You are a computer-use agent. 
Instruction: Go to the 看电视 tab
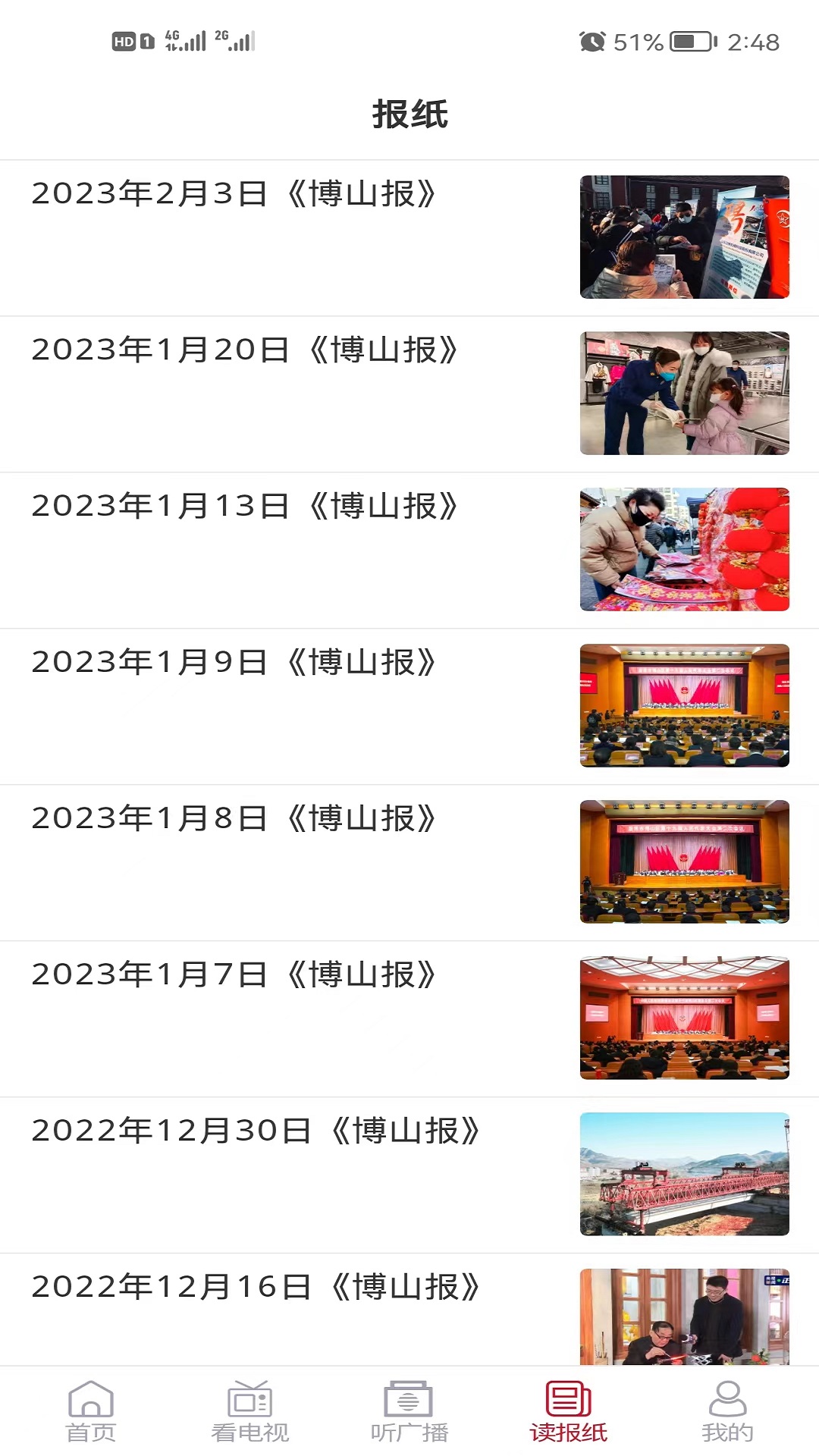coord(250,1411)
